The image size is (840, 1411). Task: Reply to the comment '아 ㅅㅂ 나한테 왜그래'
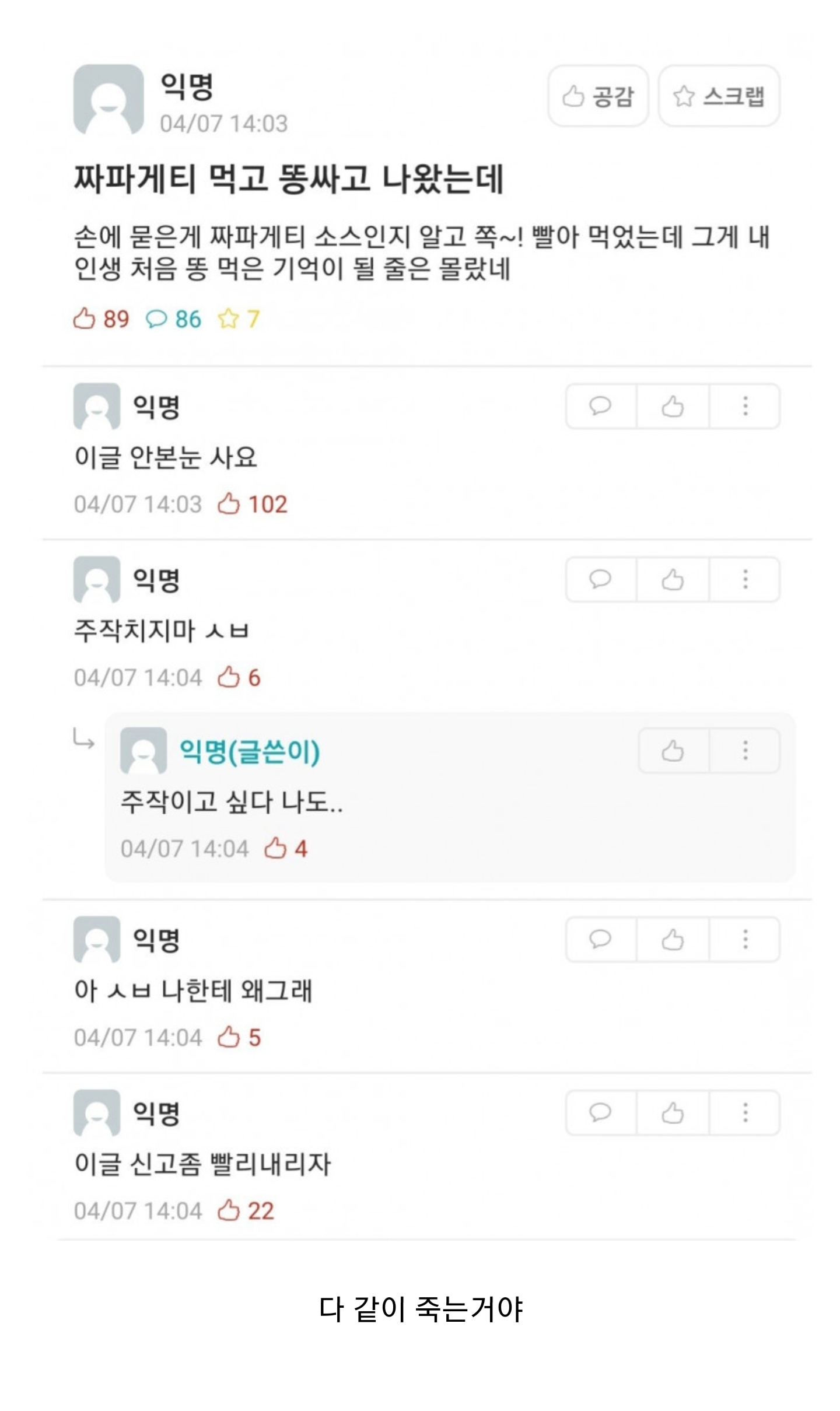600,939
